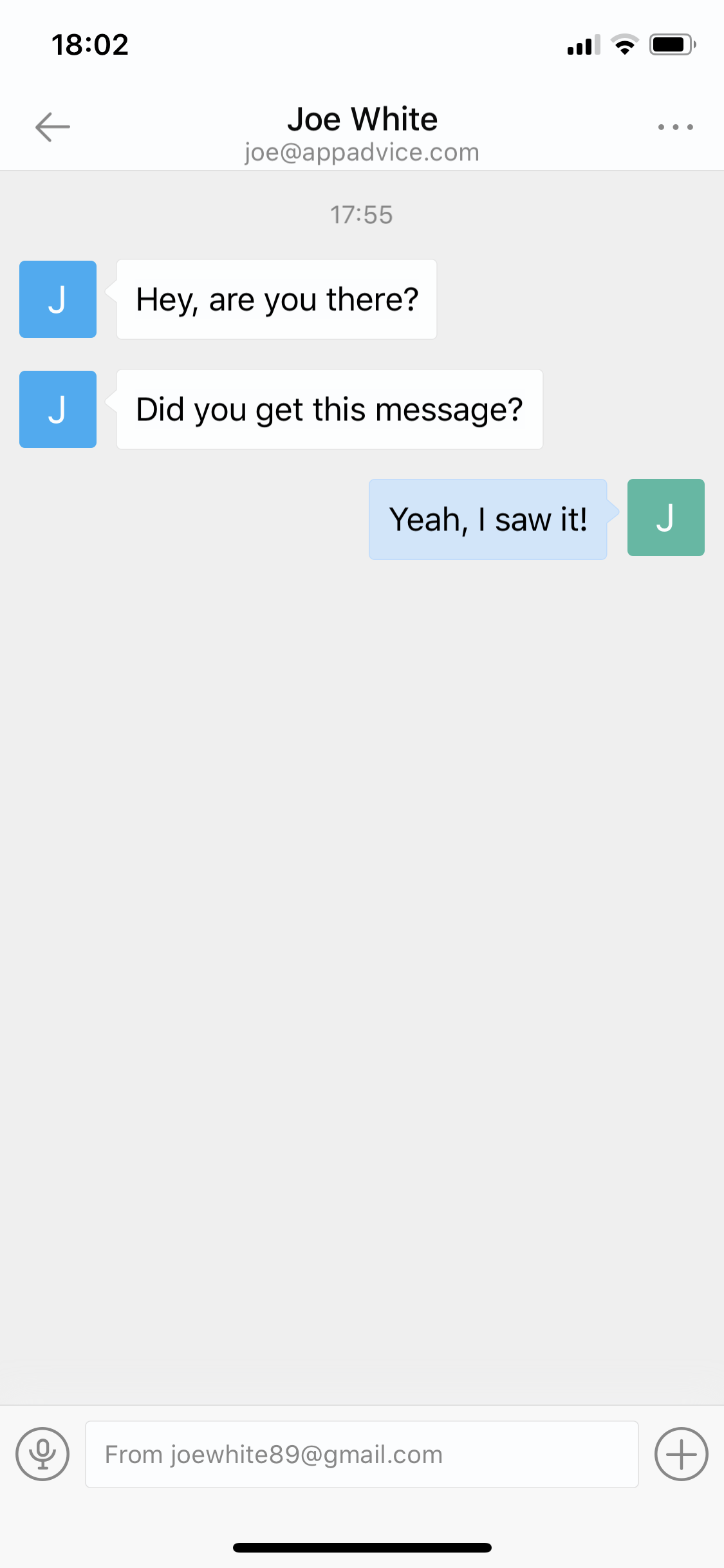This screenshot has width=724, height=1568.
Task: Open the plus attachment button
Action: 681,1454
